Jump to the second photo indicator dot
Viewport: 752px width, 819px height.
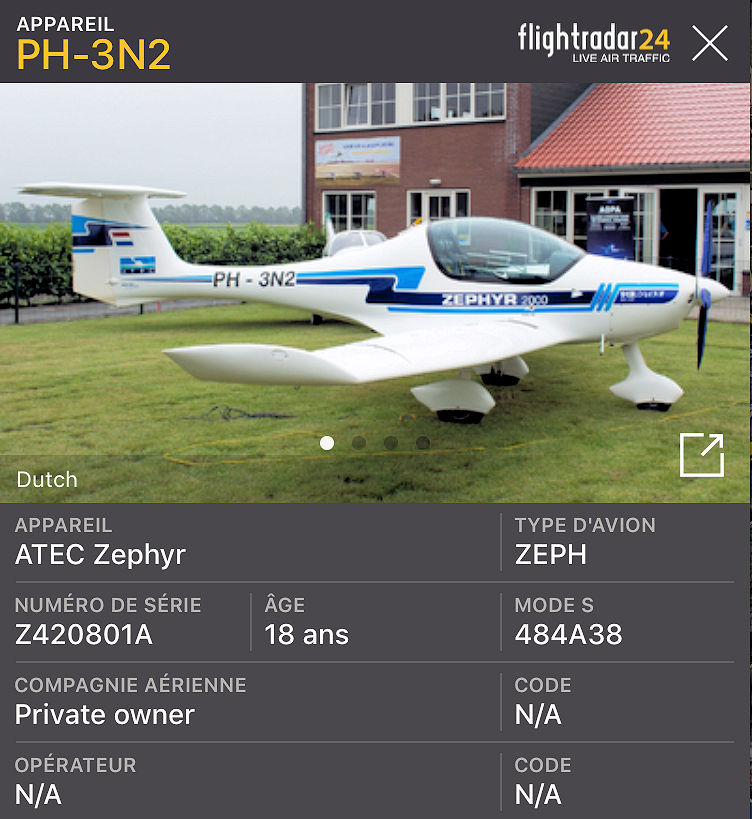359,443
